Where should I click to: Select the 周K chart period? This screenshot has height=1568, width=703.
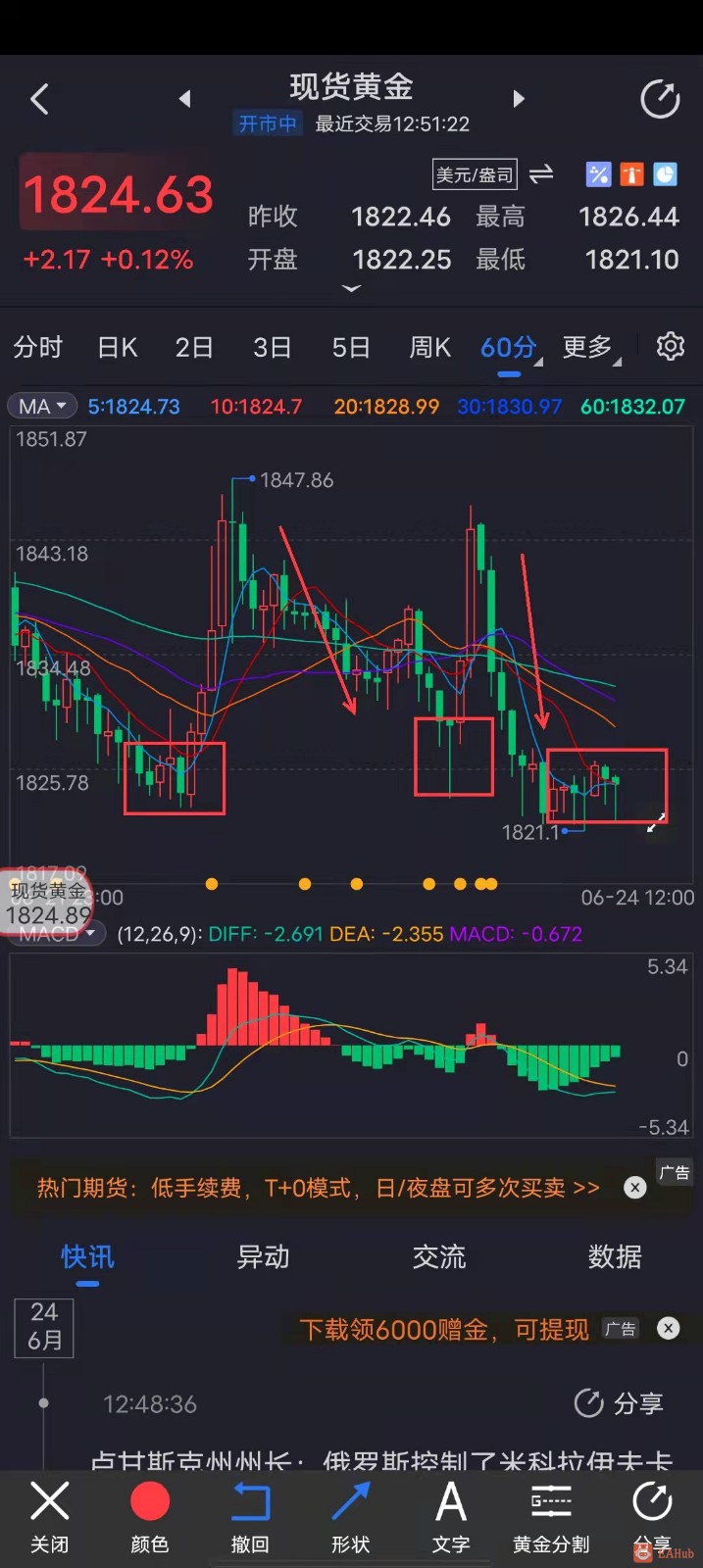429,348
